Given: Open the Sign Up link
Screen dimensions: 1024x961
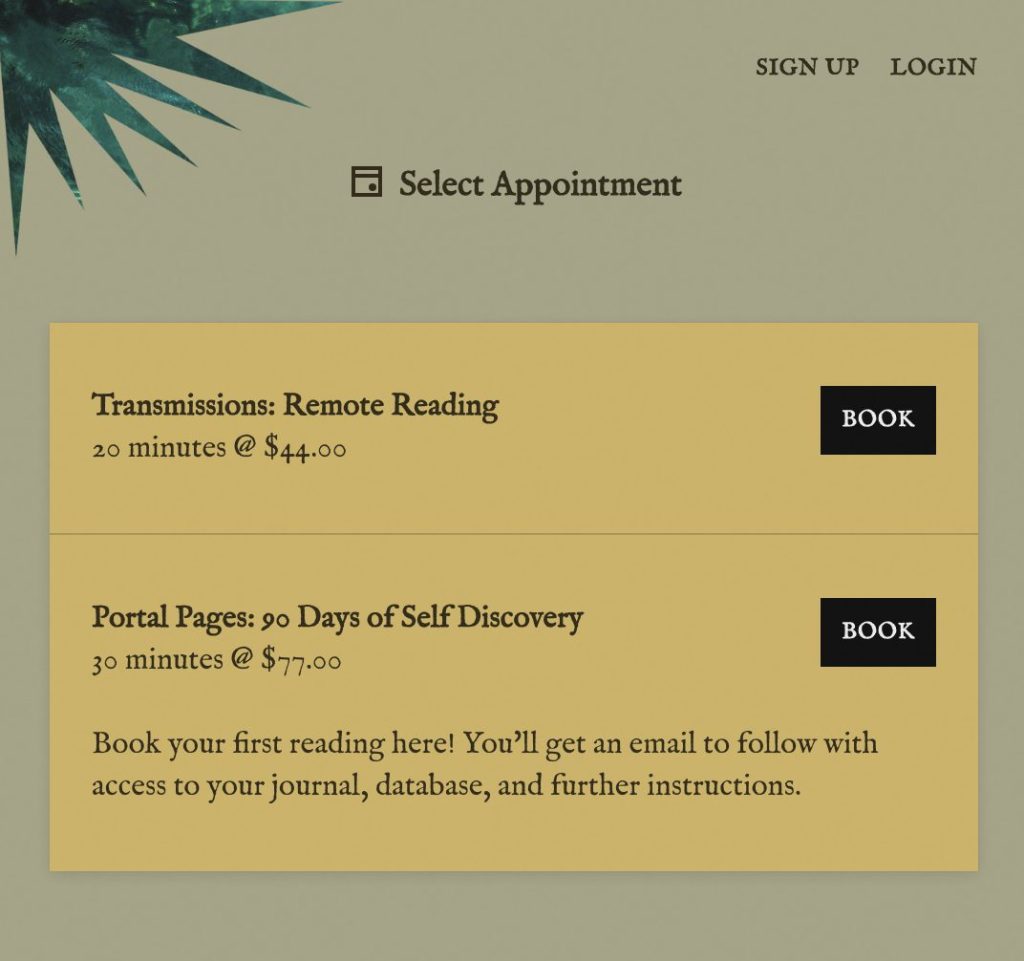Looking at the screenshot, I should [x=806, y=67].
